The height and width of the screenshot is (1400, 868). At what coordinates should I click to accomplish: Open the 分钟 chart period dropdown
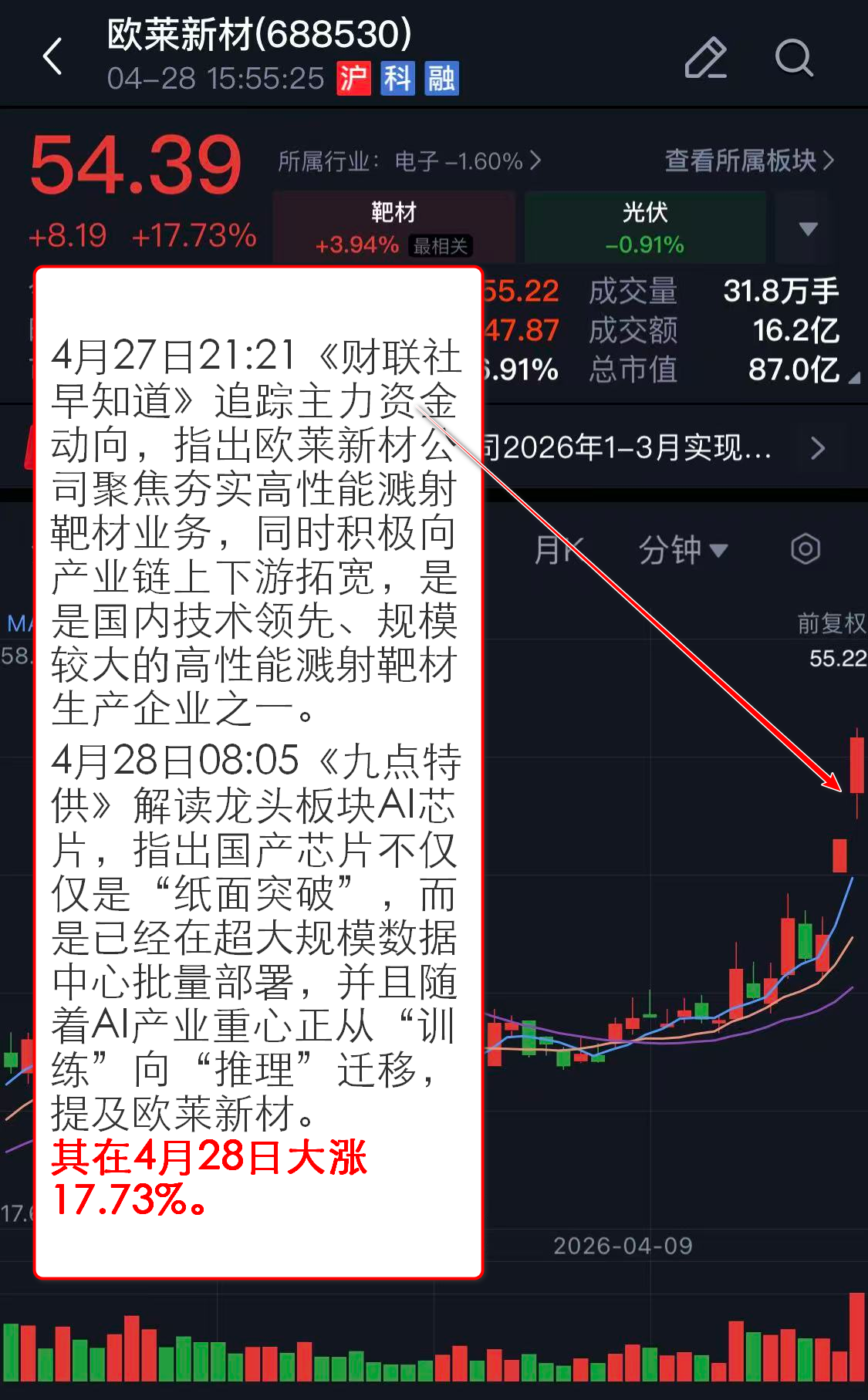pos(682,550)
